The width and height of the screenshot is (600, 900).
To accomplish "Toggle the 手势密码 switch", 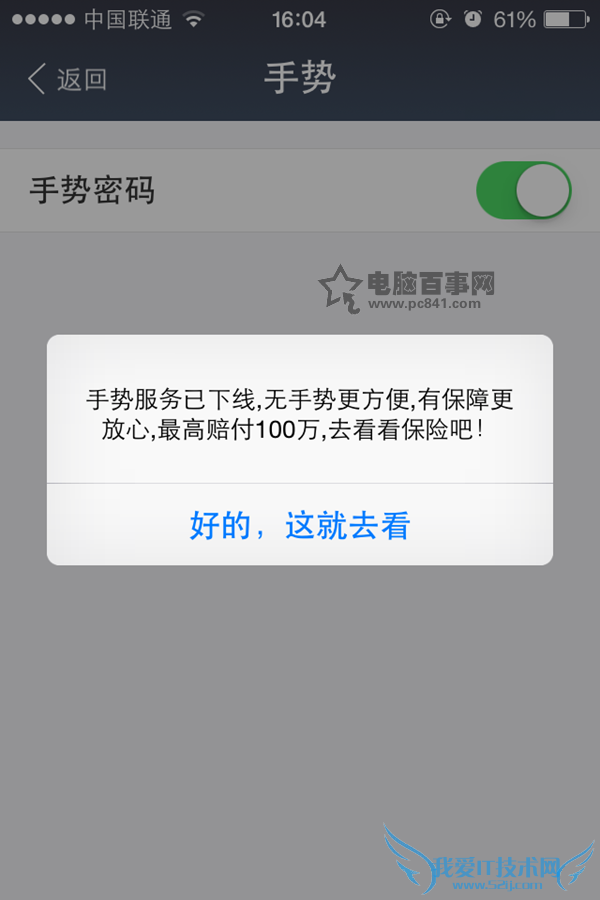I will (523, 190).
